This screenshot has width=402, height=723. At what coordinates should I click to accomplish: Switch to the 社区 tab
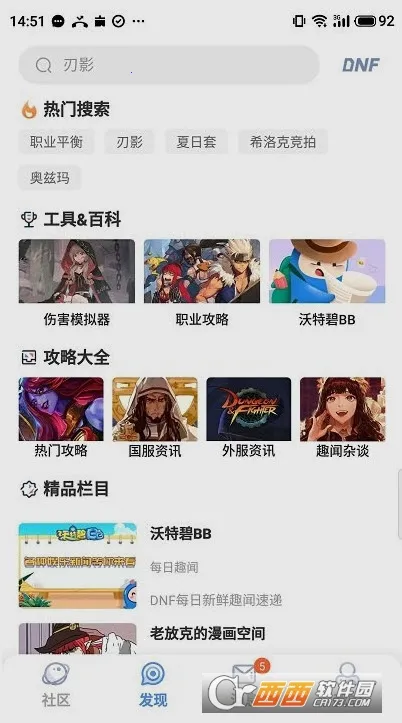point(56,686)
